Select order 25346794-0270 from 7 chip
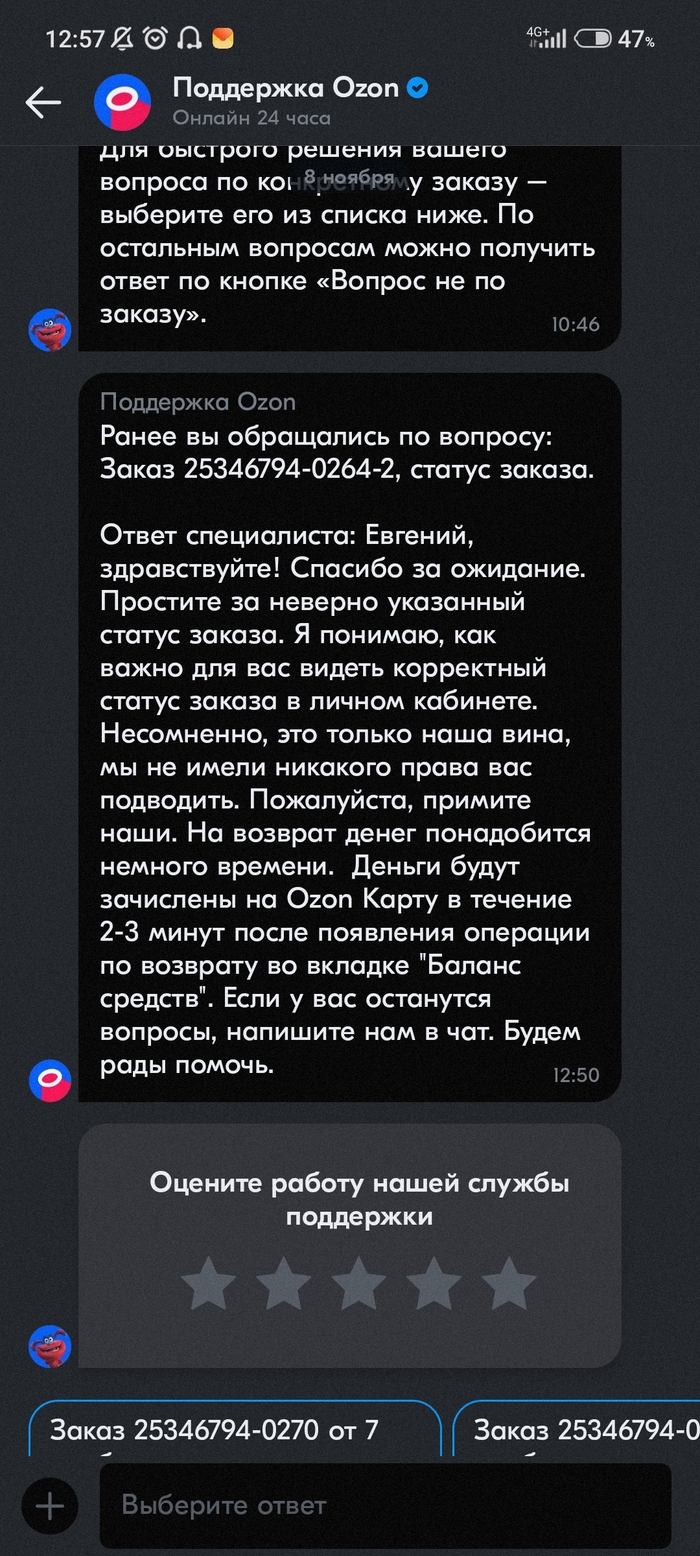Screen dimensions: 700x1556 tap(235, 1430)
